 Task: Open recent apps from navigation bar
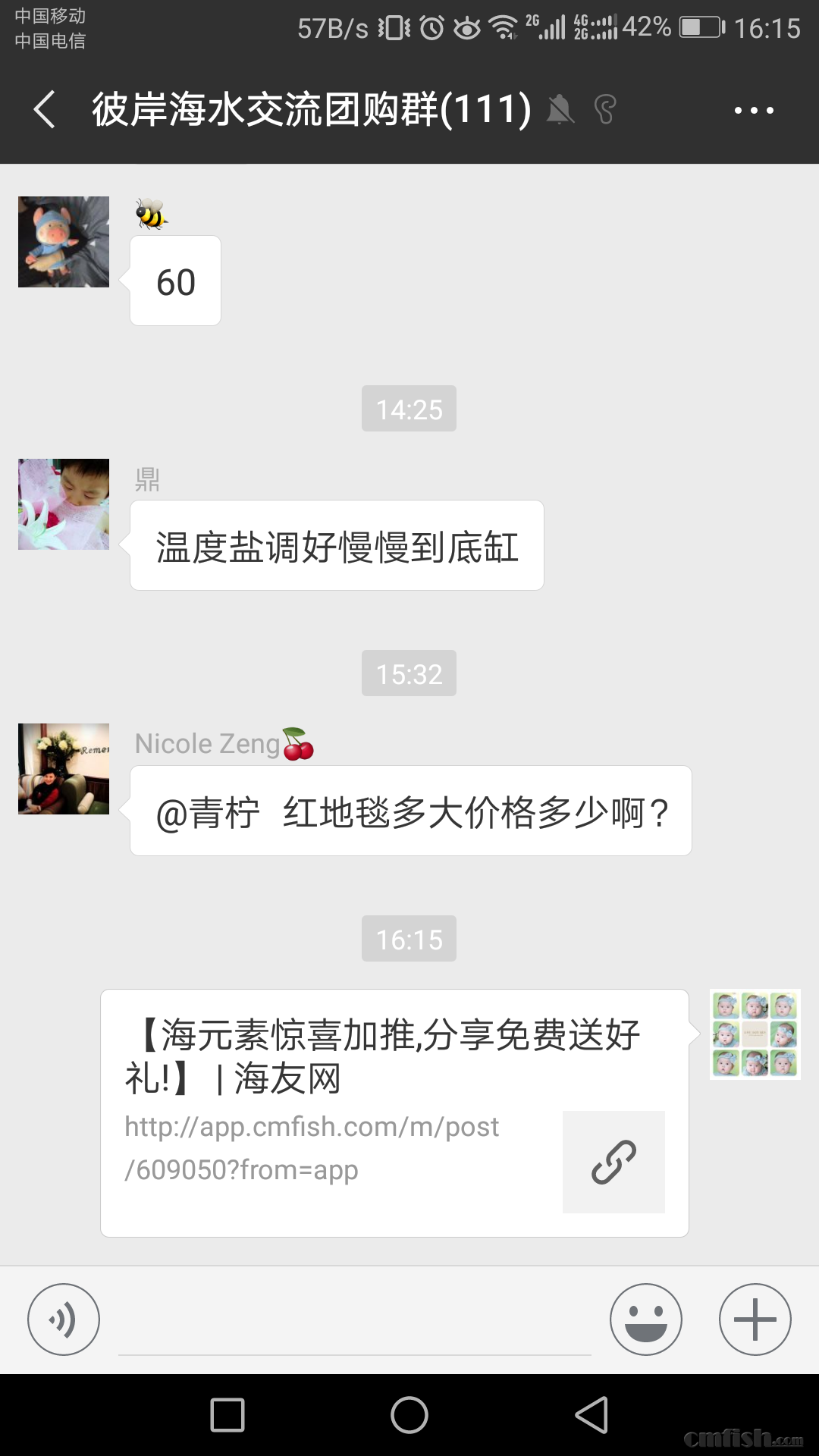(x=227, y=1415)
